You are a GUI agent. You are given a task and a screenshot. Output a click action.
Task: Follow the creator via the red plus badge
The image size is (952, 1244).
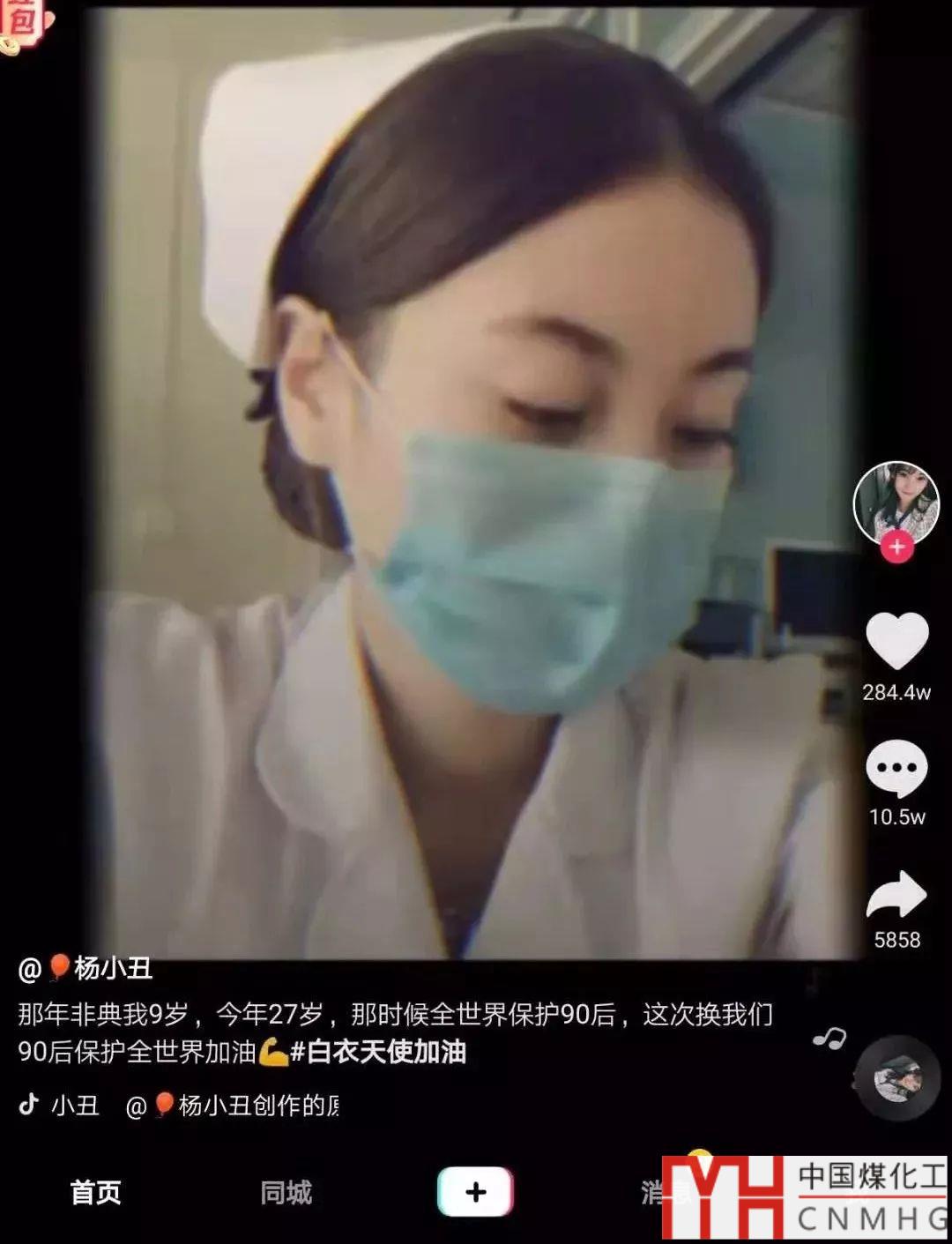896,548
